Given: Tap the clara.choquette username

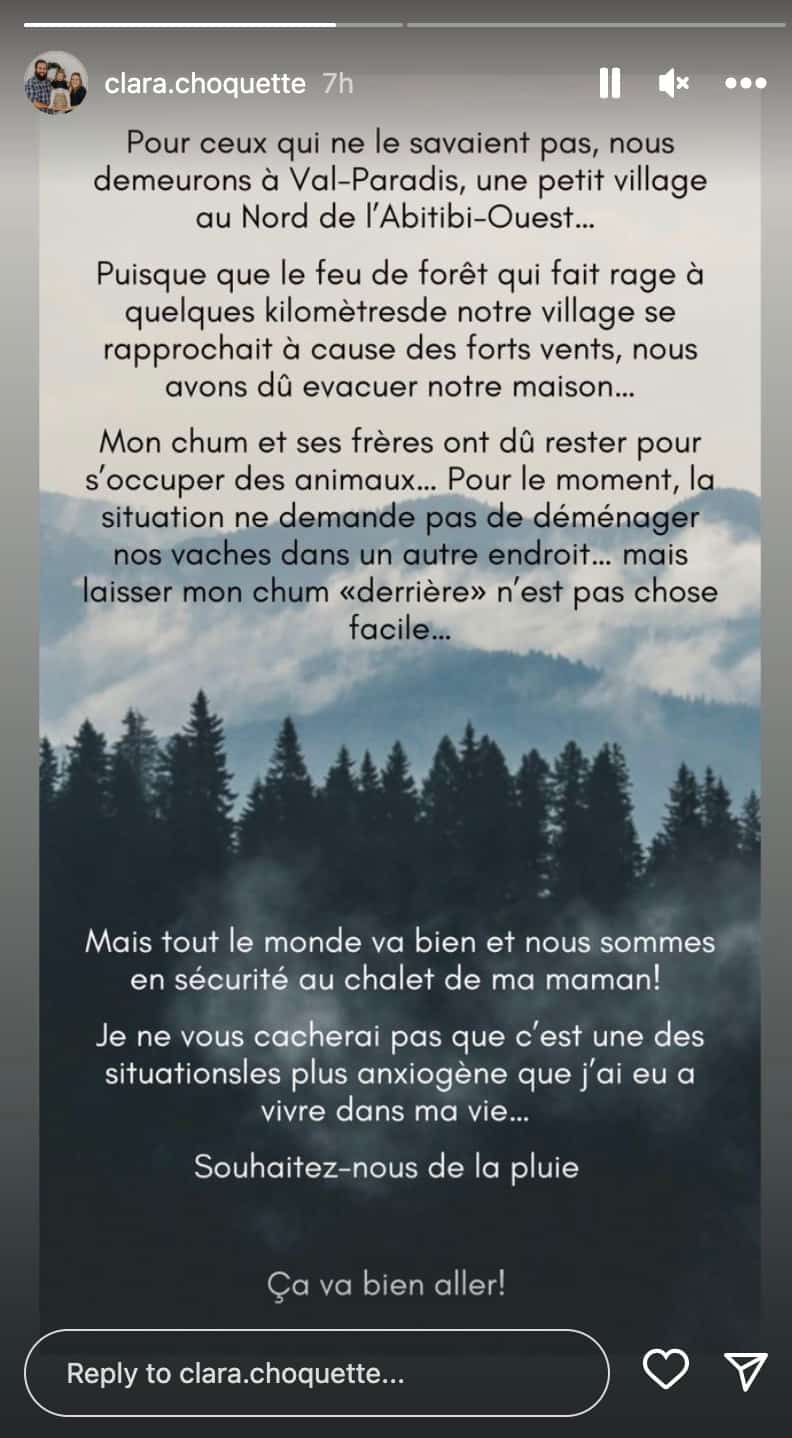Looking at the screenshot, I should tap(205, 83).
